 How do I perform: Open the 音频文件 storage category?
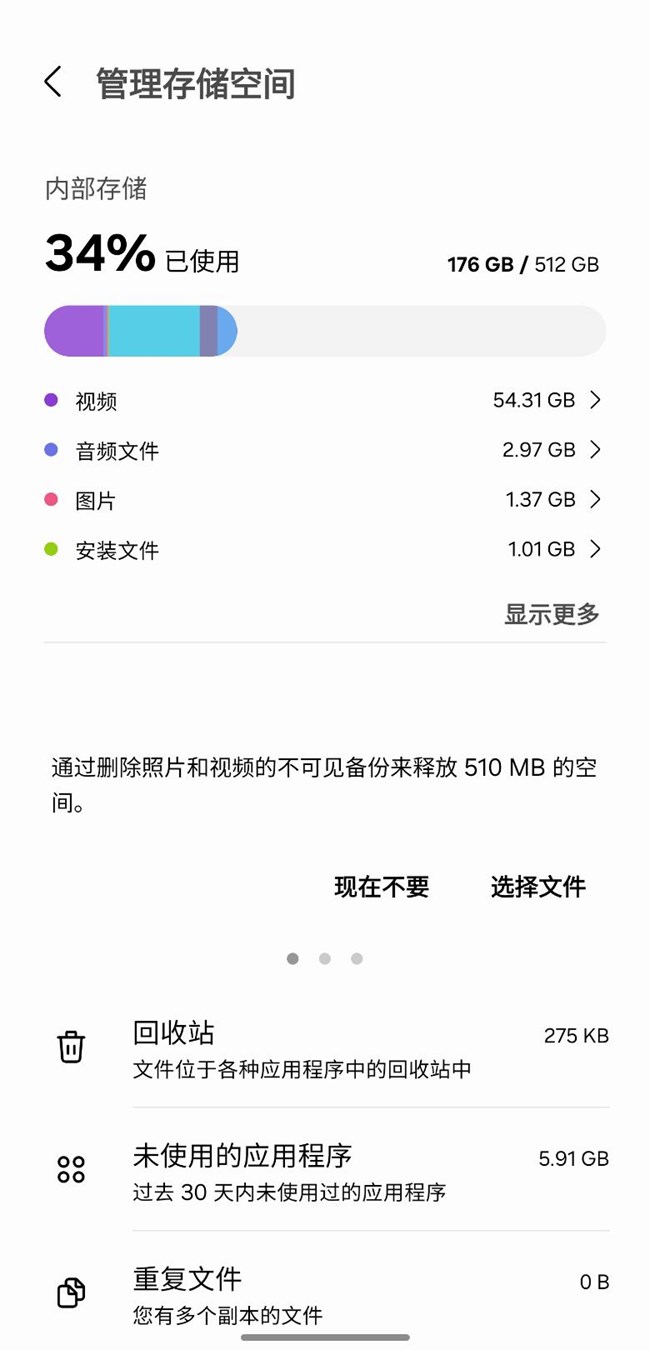324,451
